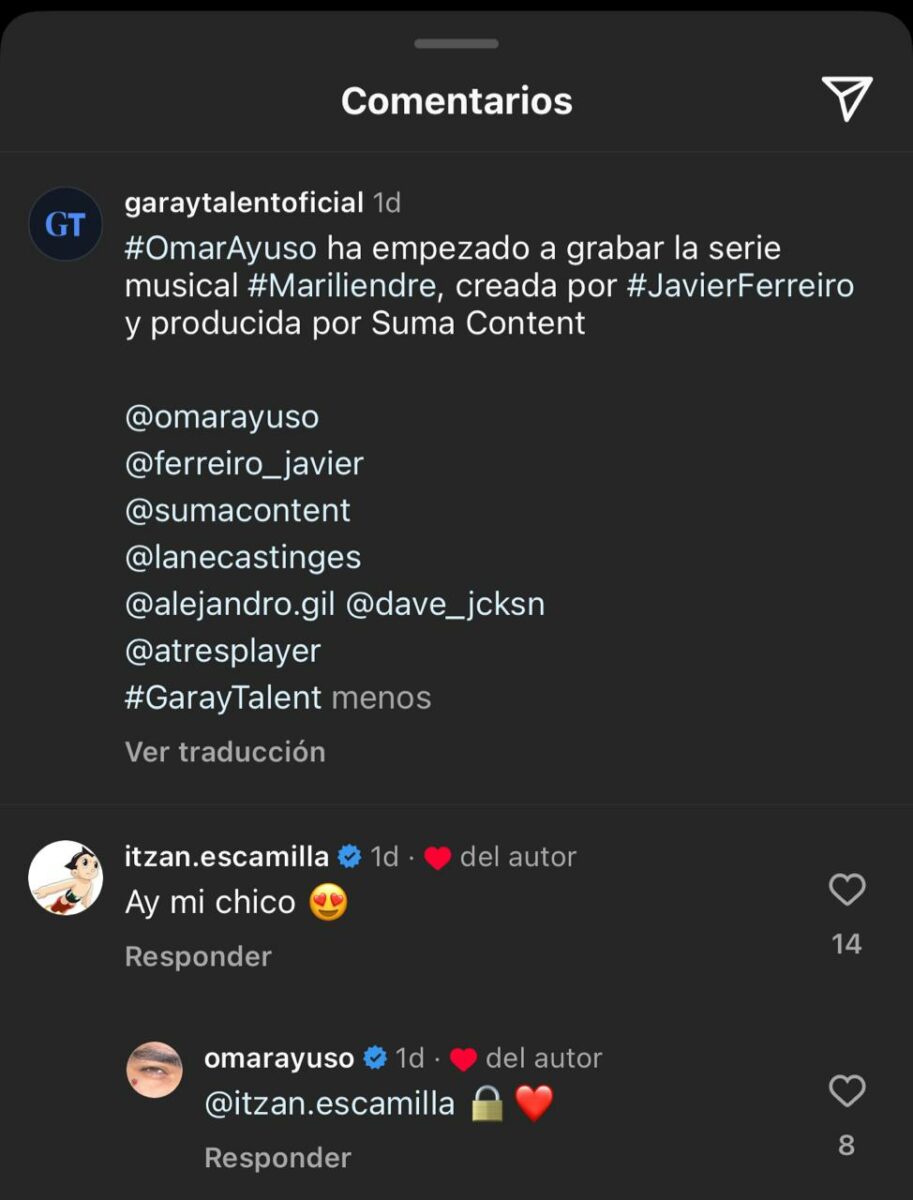This screenshot has width=913, height=1200.
Task: View the 14 likes on Itzan's comment
Action: 847,941
